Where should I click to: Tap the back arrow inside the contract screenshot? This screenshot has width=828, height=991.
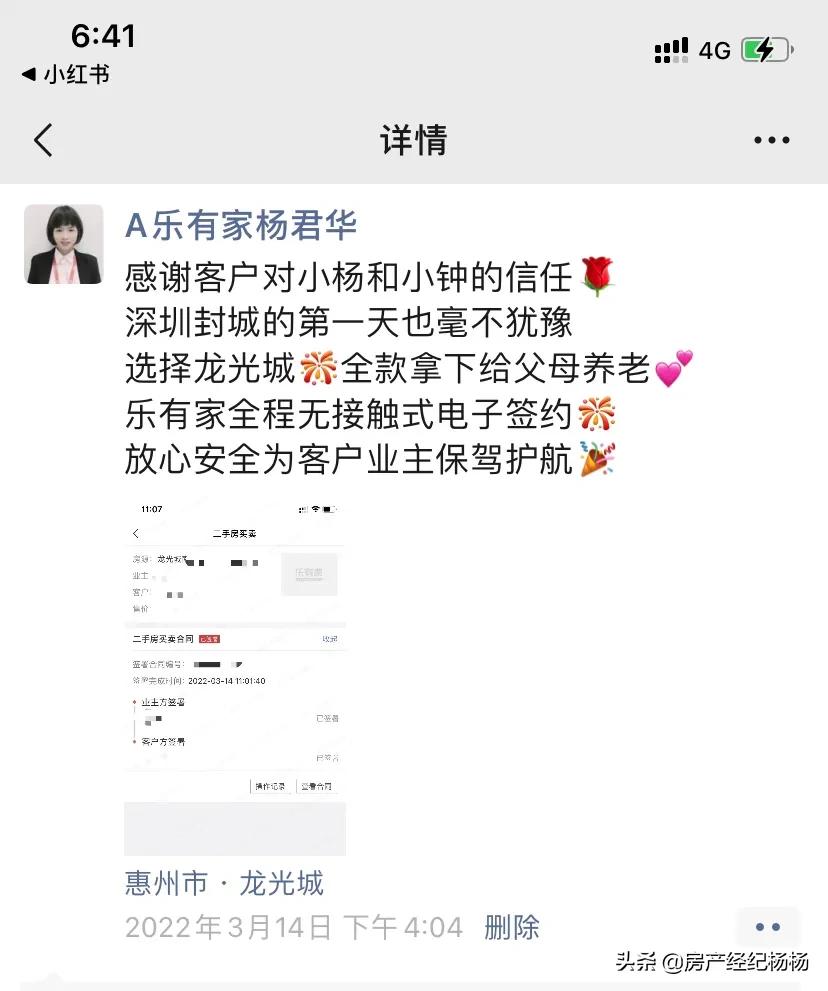(x=135, y=533)
